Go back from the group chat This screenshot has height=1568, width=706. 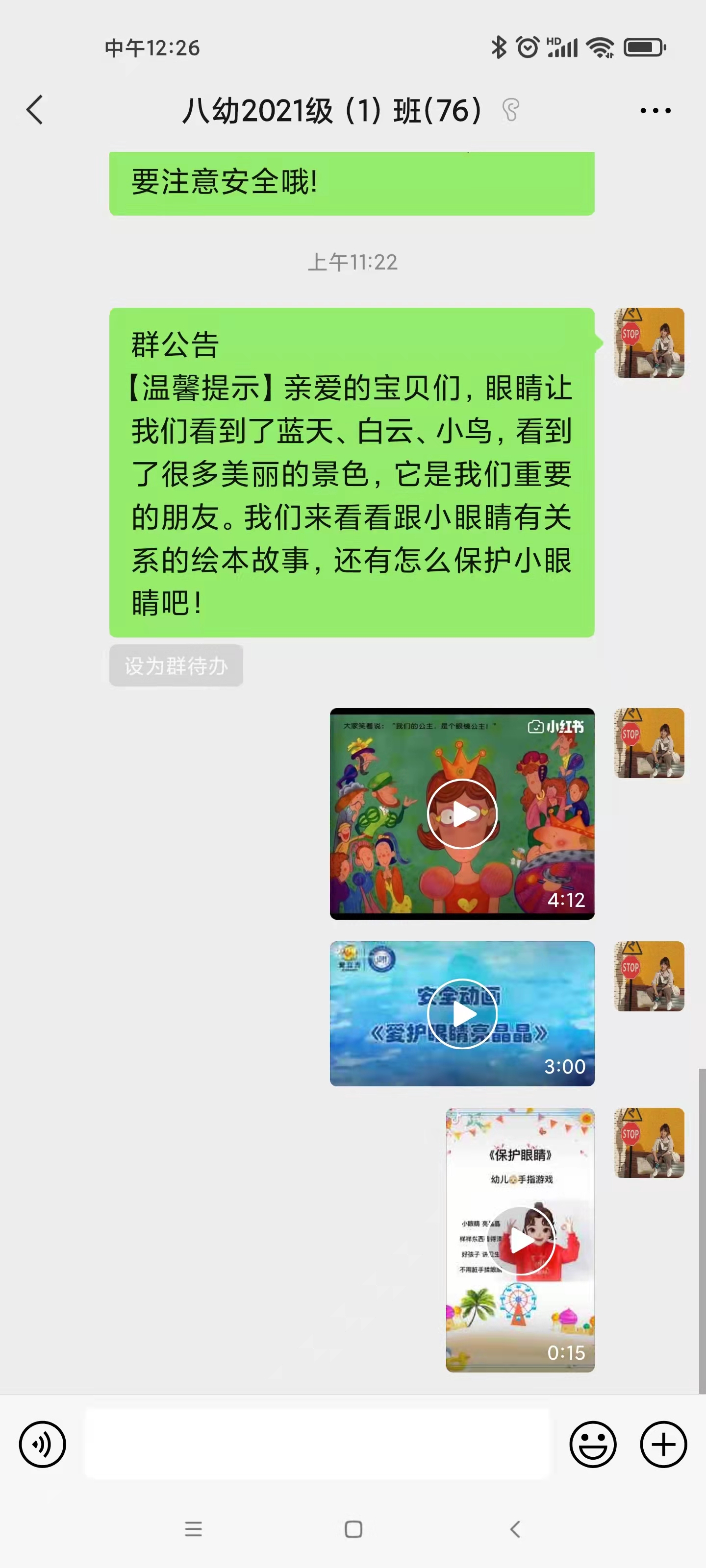pyautogui.click(x=35, y=110)
